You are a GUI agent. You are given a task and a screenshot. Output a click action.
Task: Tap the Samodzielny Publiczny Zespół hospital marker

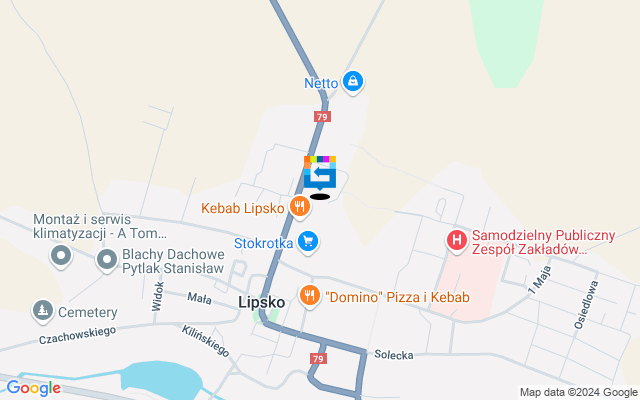pyautogui.click(x=456, y=240)
